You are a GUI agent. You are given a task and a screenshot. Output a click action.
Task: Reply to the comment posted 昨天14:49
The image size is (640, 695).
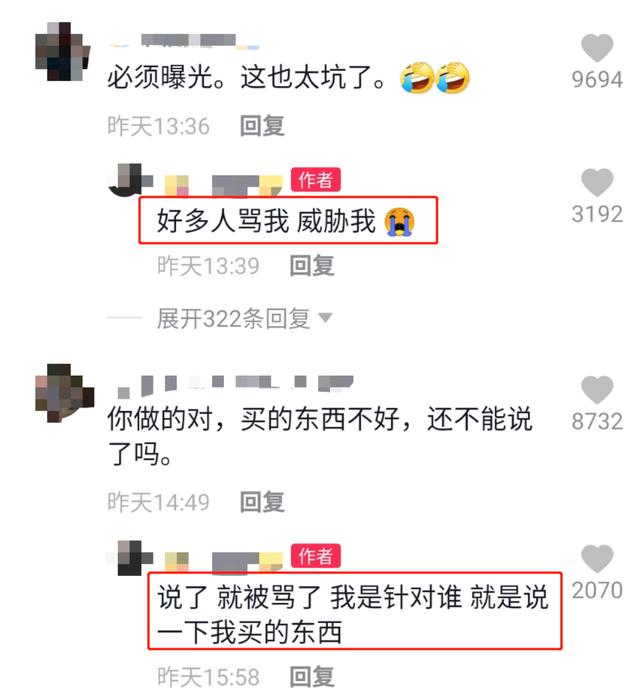tap(262, 502)
